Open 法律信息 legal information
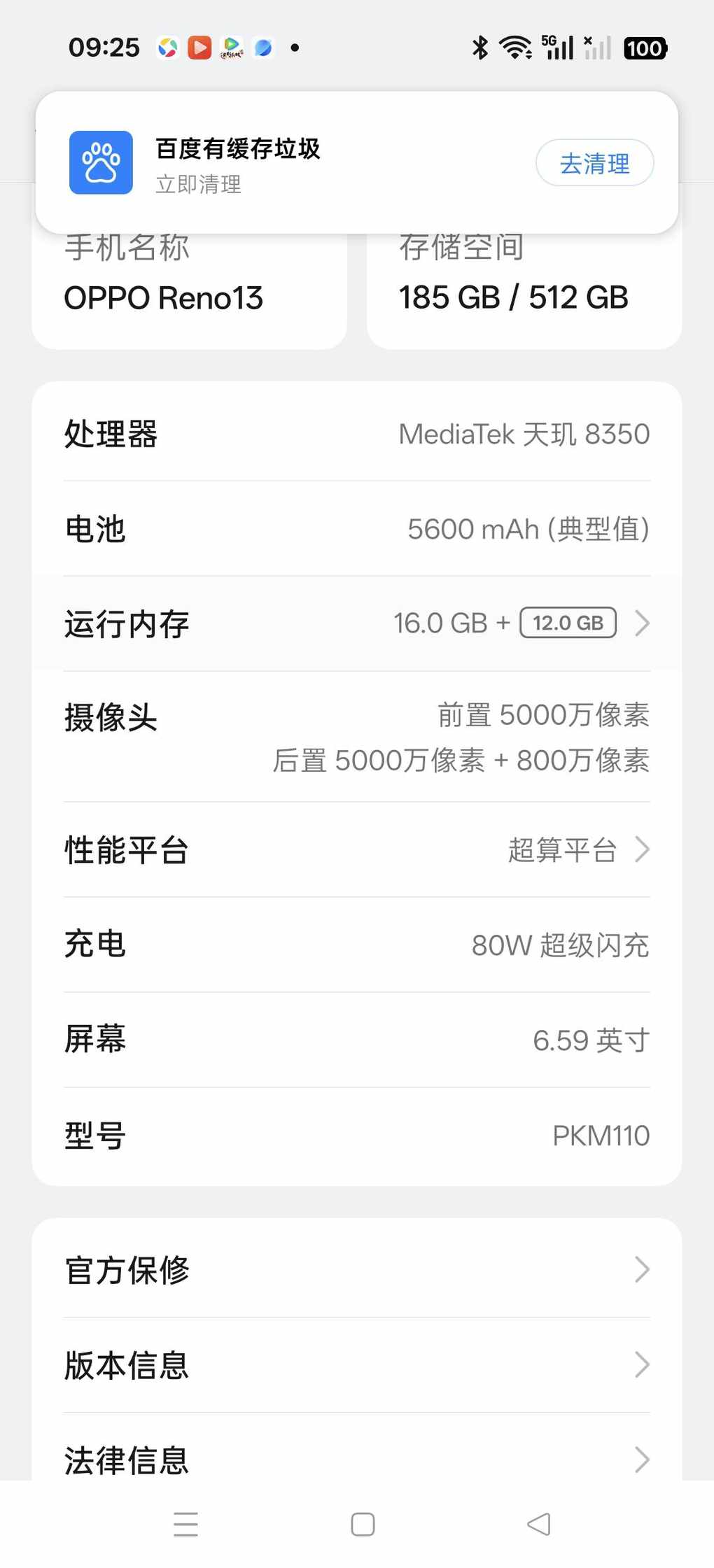 (357, 1459)
